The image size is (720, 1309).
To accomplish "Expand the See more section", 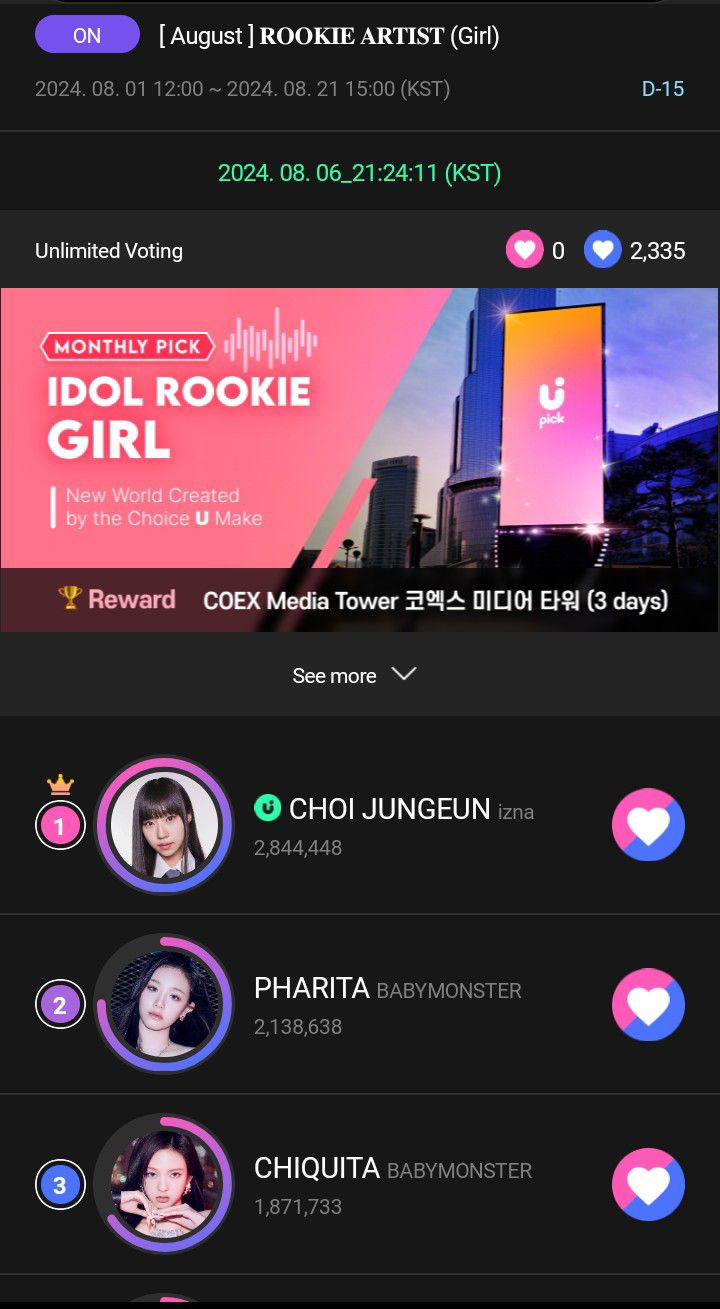I will point(354,675).
